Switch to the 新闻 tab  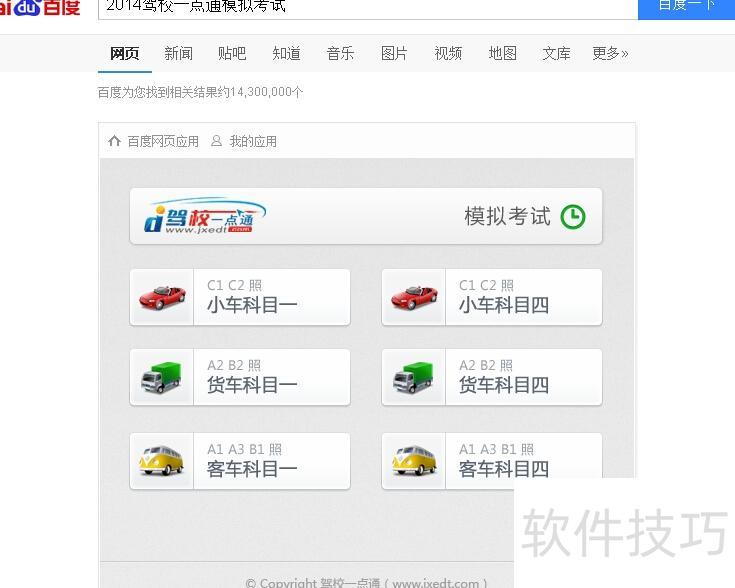click(179, 54)
